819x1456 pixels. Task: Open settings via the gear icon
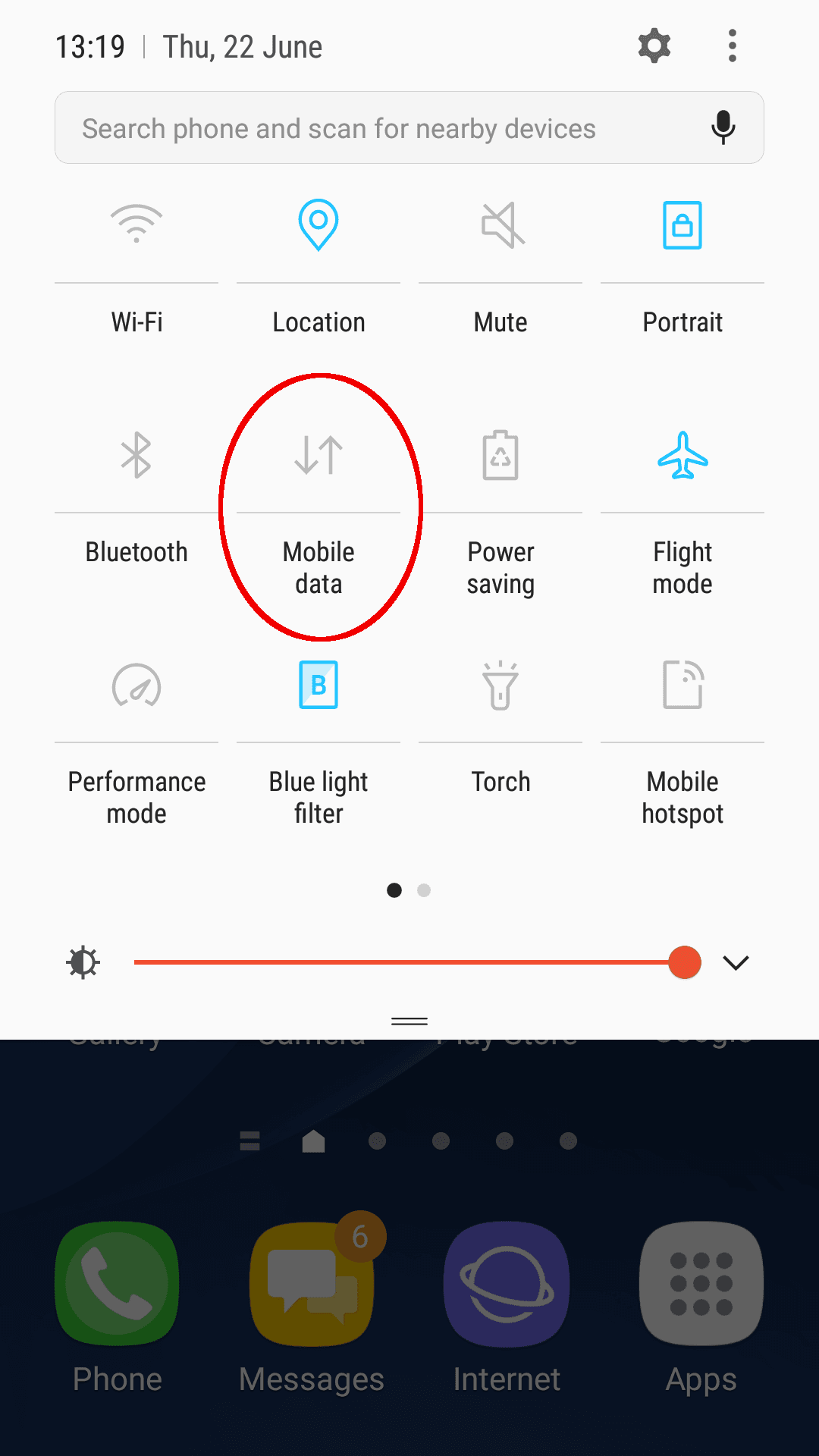coord(654,46)
